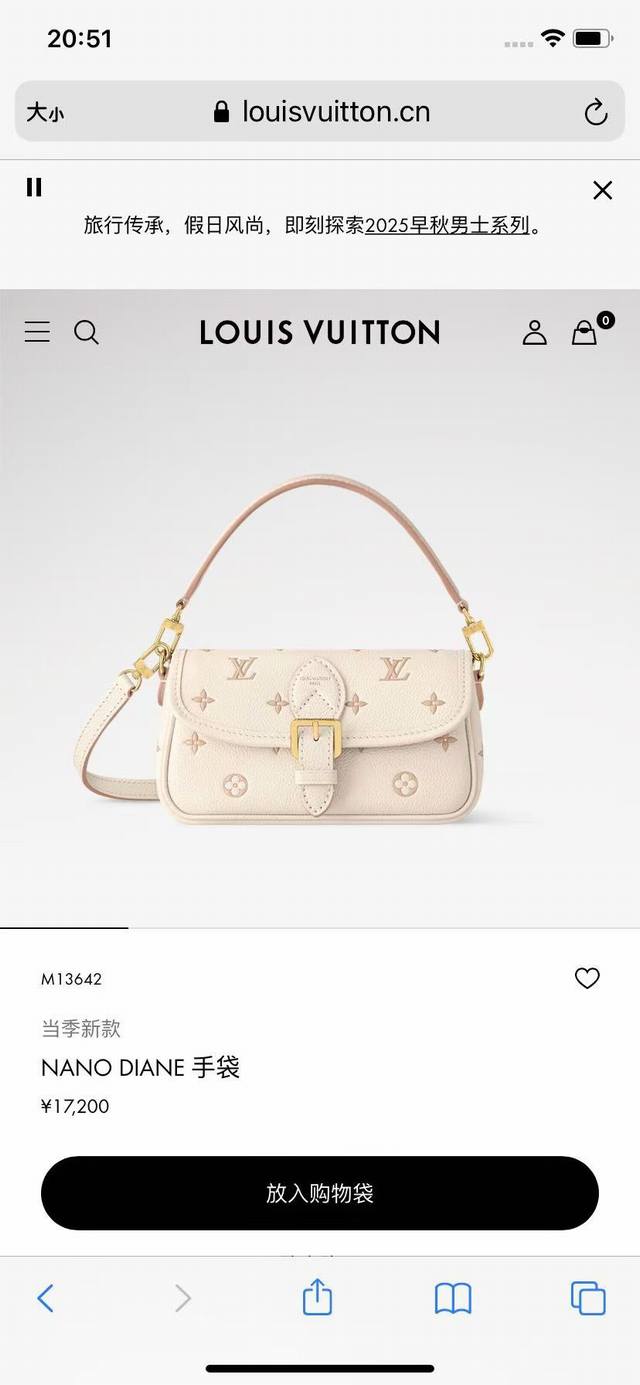This screenshot has width=640, height=1385.
Task: Share this page from Safari toolbar
Action: (317, 1298)
